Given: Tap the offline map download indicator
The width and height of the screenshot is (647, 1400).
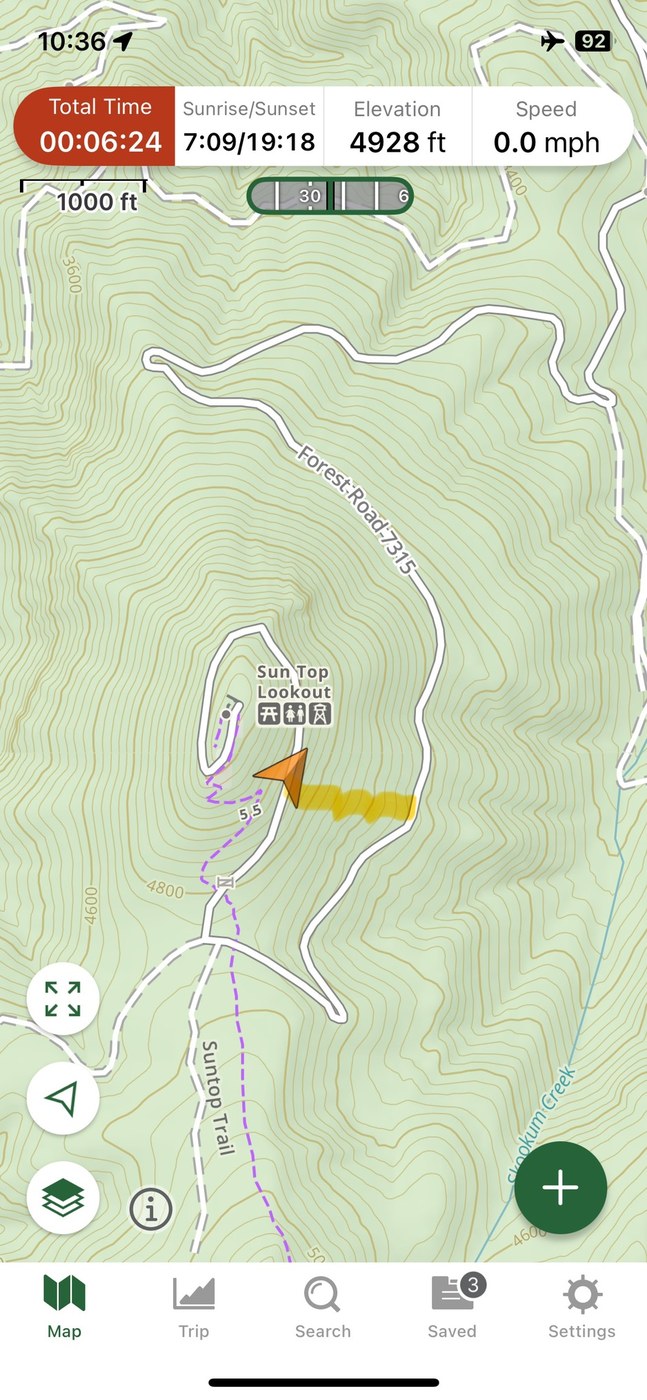Looking at the screenshot, I should pos(329,196).
